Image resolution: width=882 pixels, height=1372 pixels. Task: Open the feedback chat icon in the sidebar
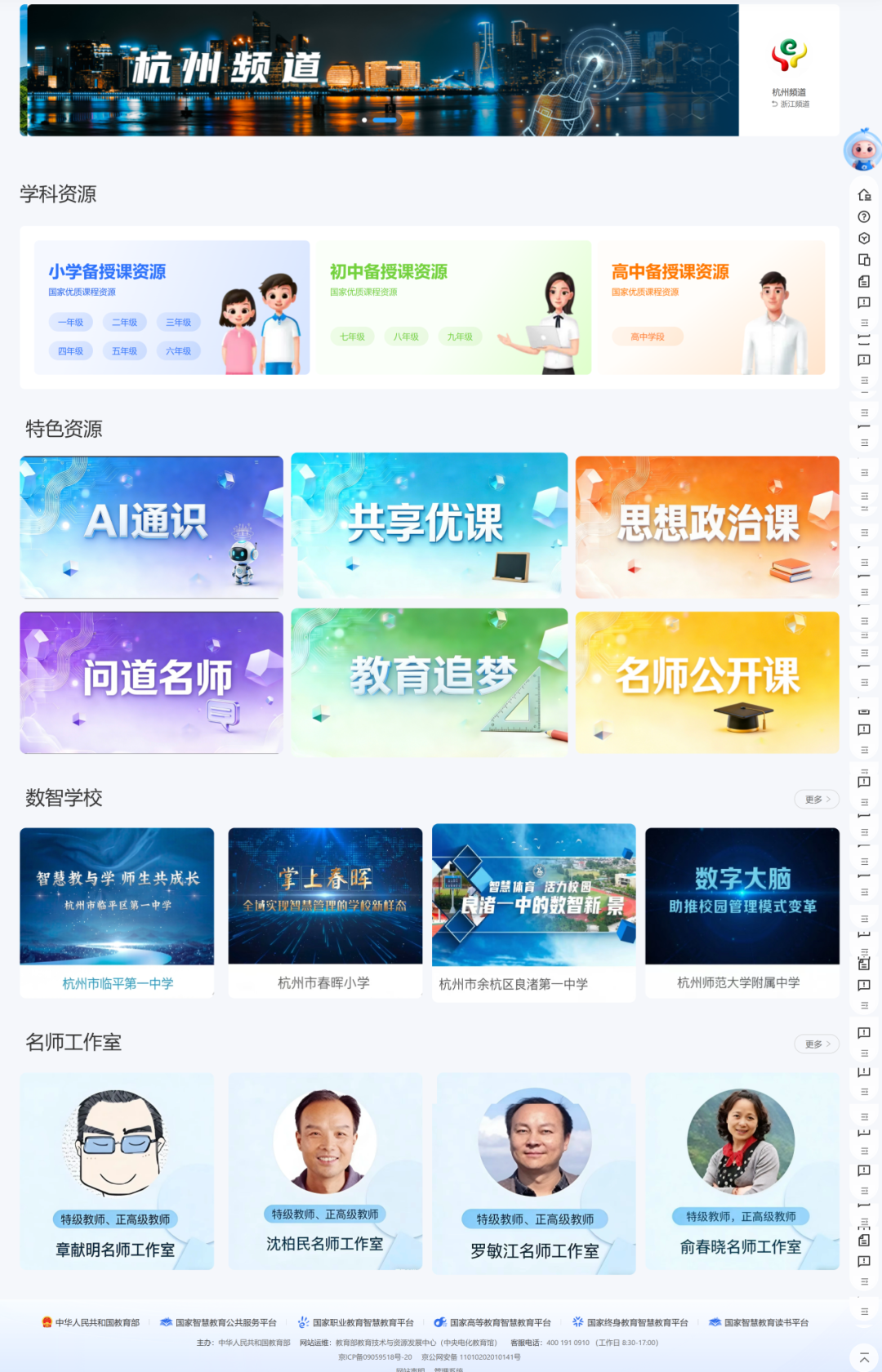click(862, 301)
